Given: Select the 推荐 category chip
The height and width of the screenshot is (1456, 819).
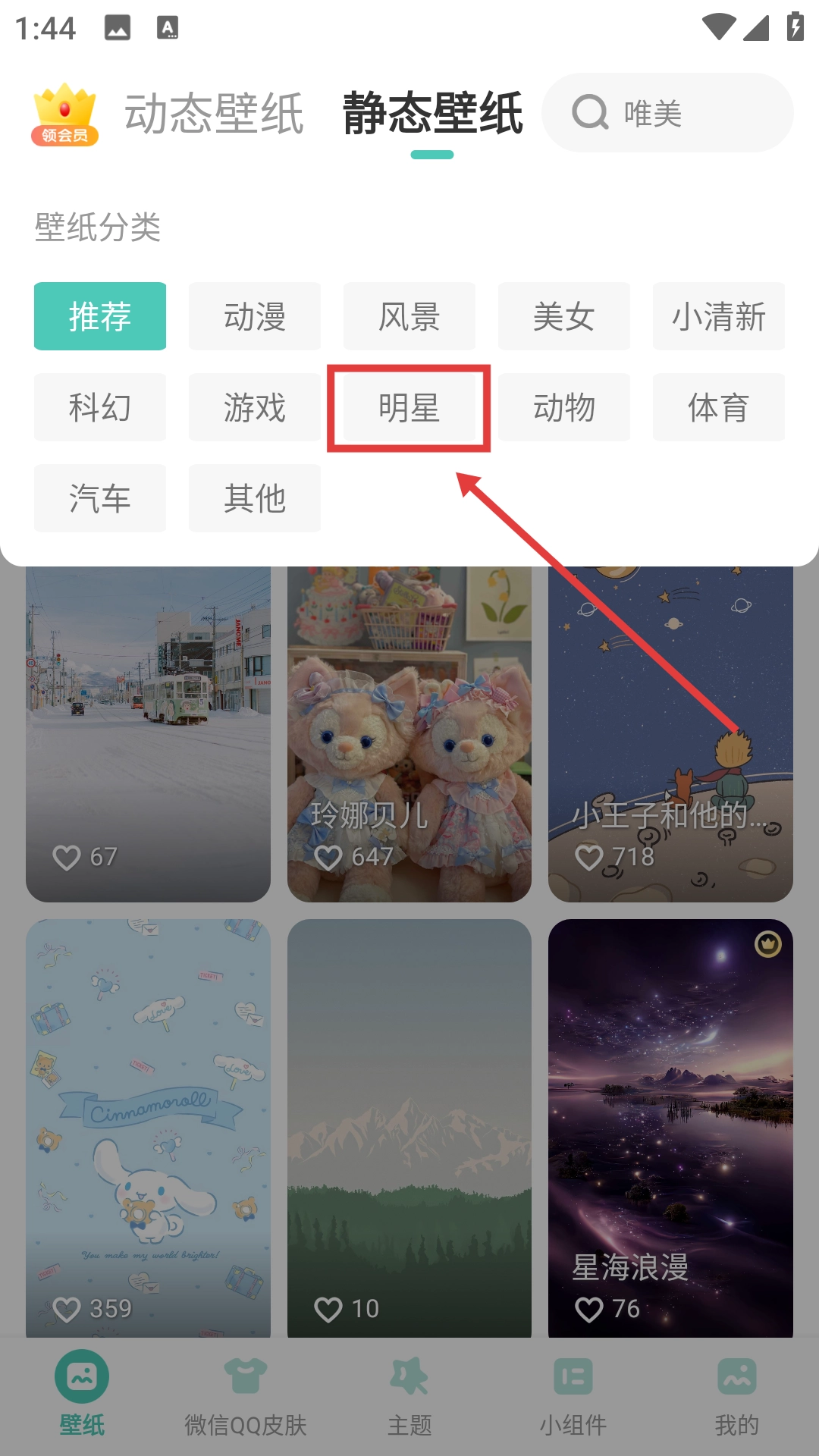Looking at the screenshot, I should pyautogui.click(x=100, y=316).
